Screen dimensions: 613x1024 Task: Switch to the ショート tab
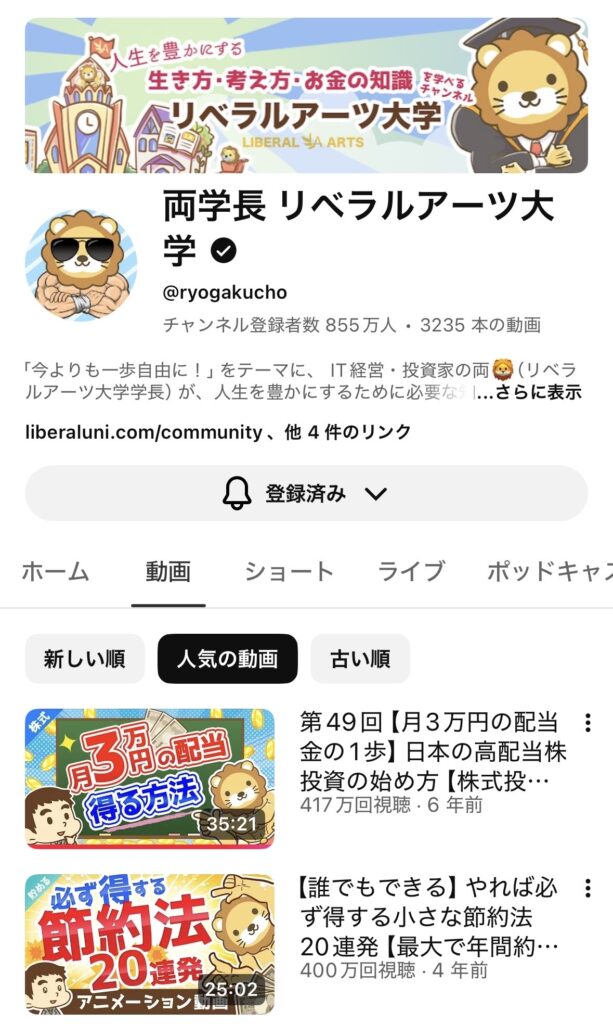[x=289, y=572]
